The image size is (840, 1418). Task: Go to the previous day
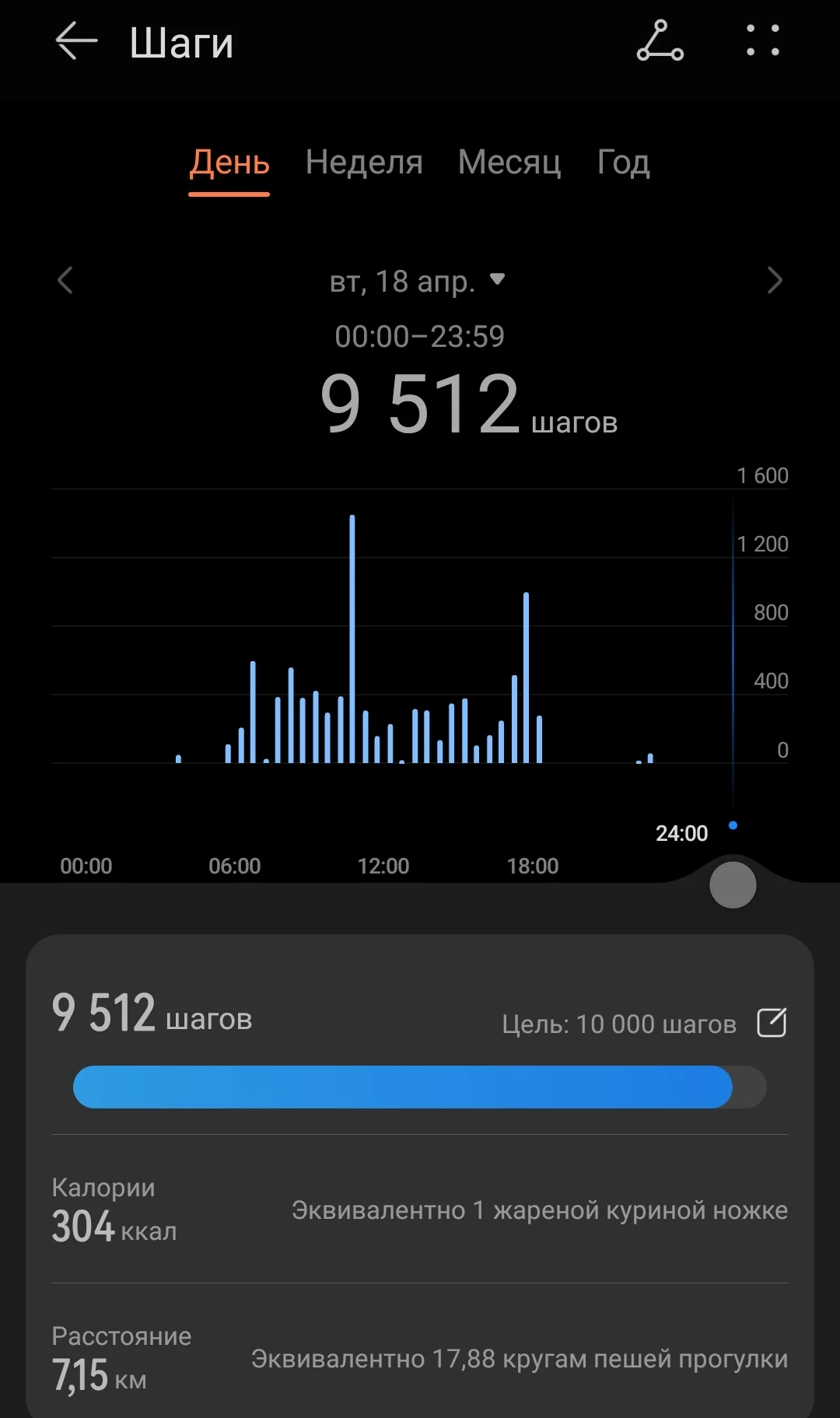click(x=66, y=281)
